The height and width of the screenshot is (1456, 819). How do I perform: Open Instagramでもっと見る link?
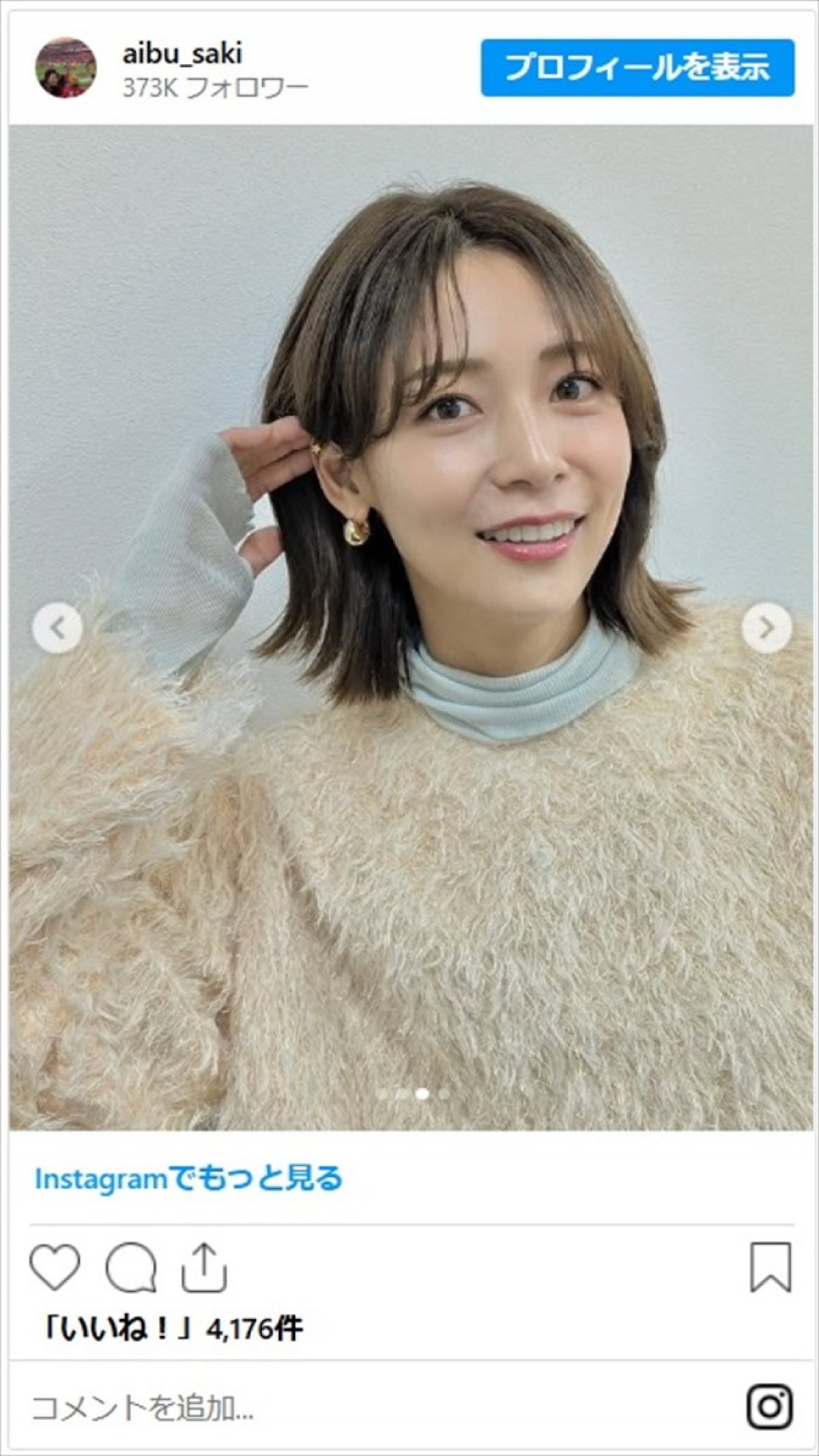click(188, 1178)
